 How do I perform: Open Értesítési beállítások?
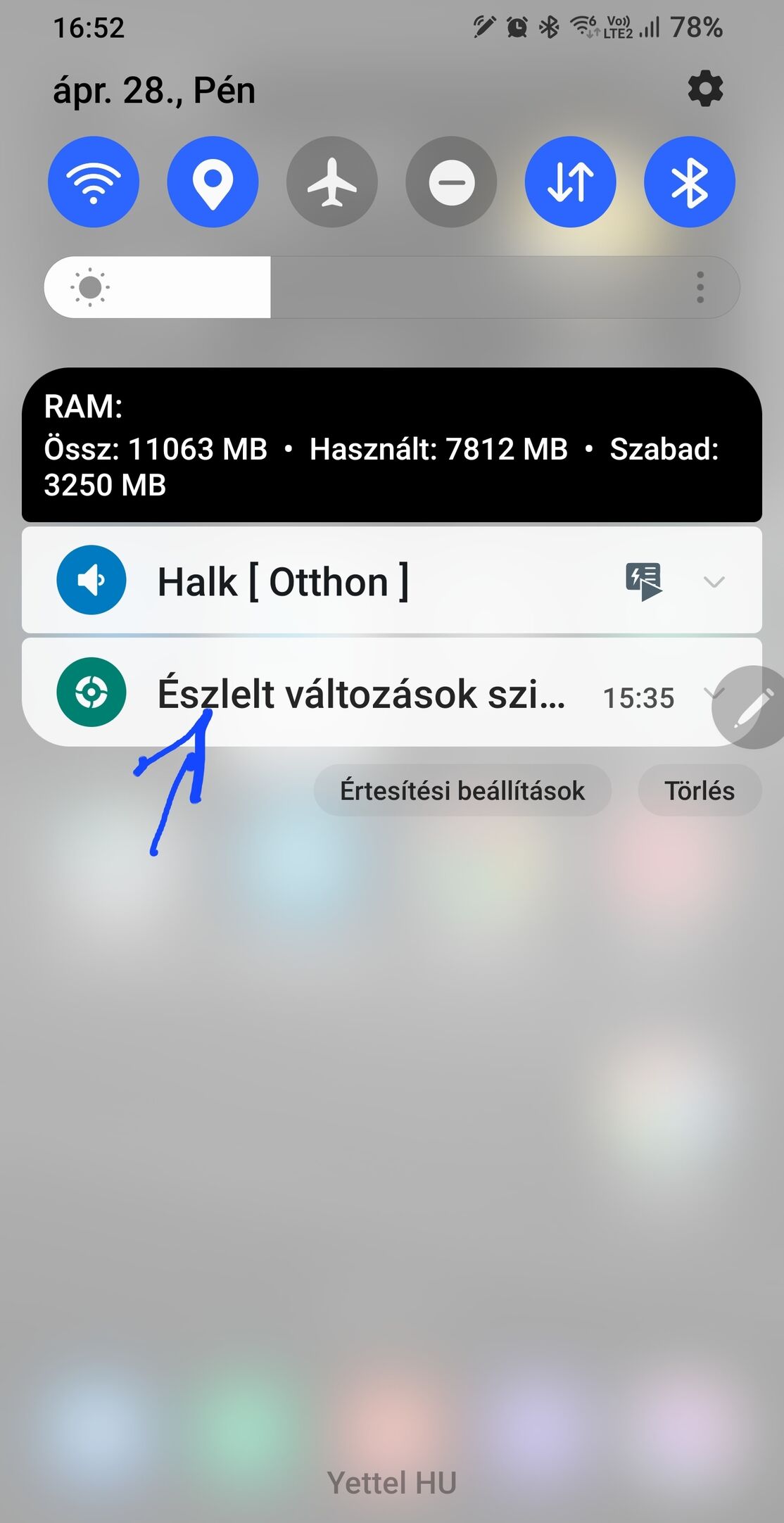[x=462, y=790]
